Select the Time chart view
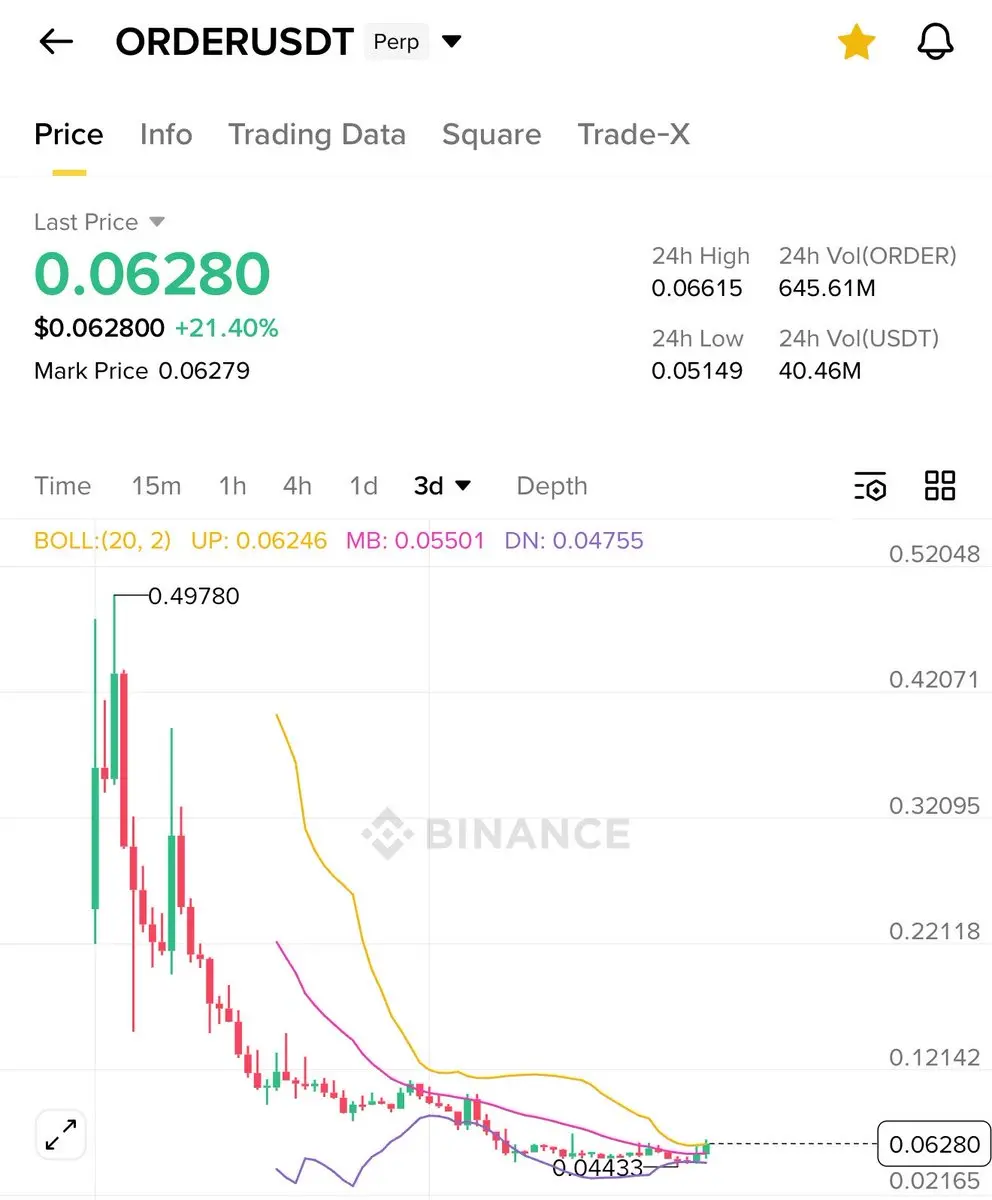 click(62, 486)
